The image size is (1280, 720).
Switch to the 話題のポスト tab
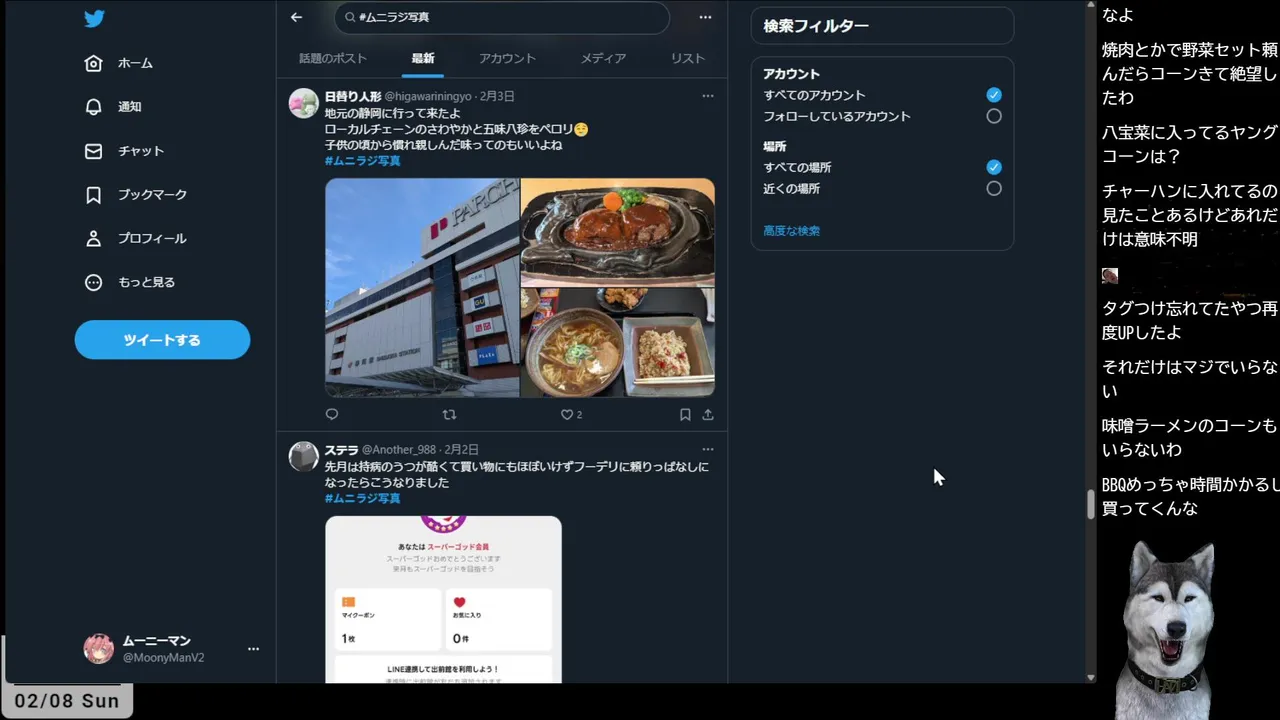tap(333, 58)
